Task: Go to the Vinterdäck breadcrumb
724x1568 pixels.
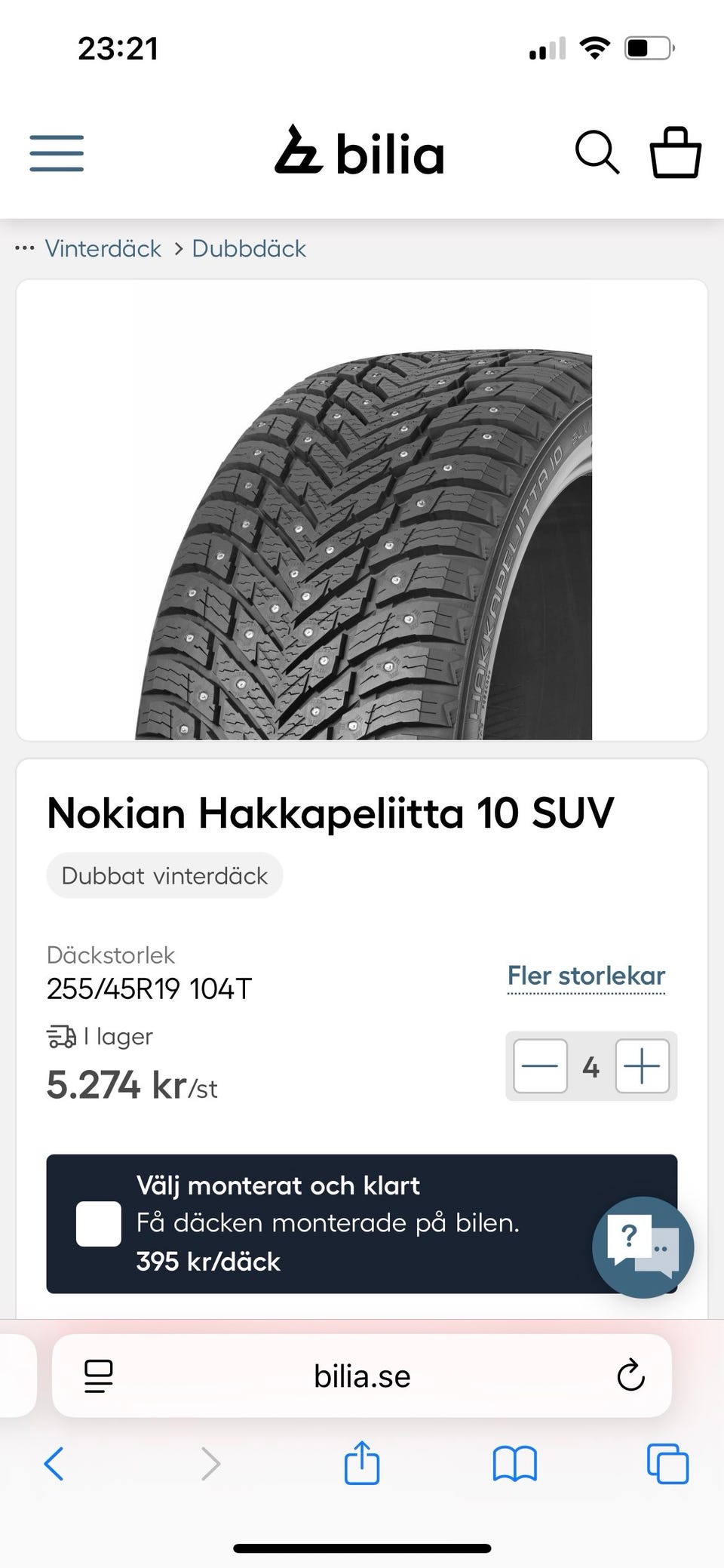Action: (103, 248)
